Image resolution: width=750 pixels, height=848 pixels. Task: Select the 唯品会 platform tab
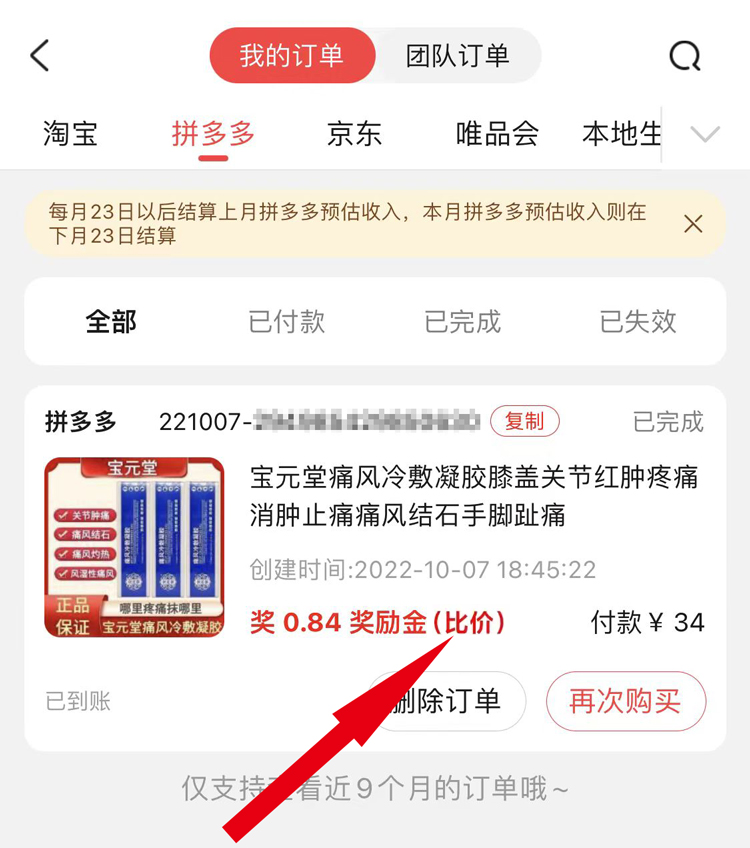498,133
